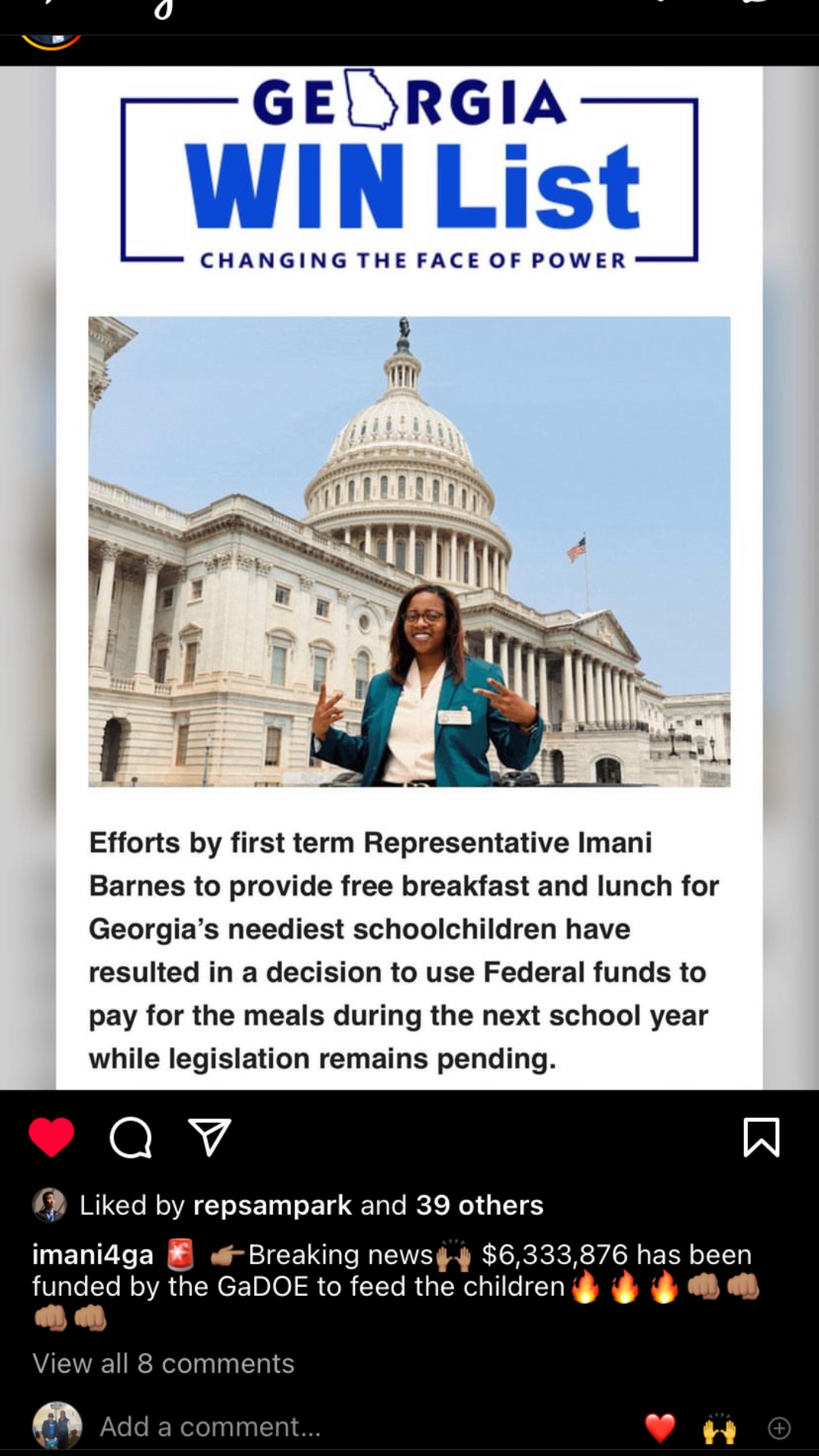
Task: Open imani4ga's profile from the caption
Action: (x=93, y=1254)
